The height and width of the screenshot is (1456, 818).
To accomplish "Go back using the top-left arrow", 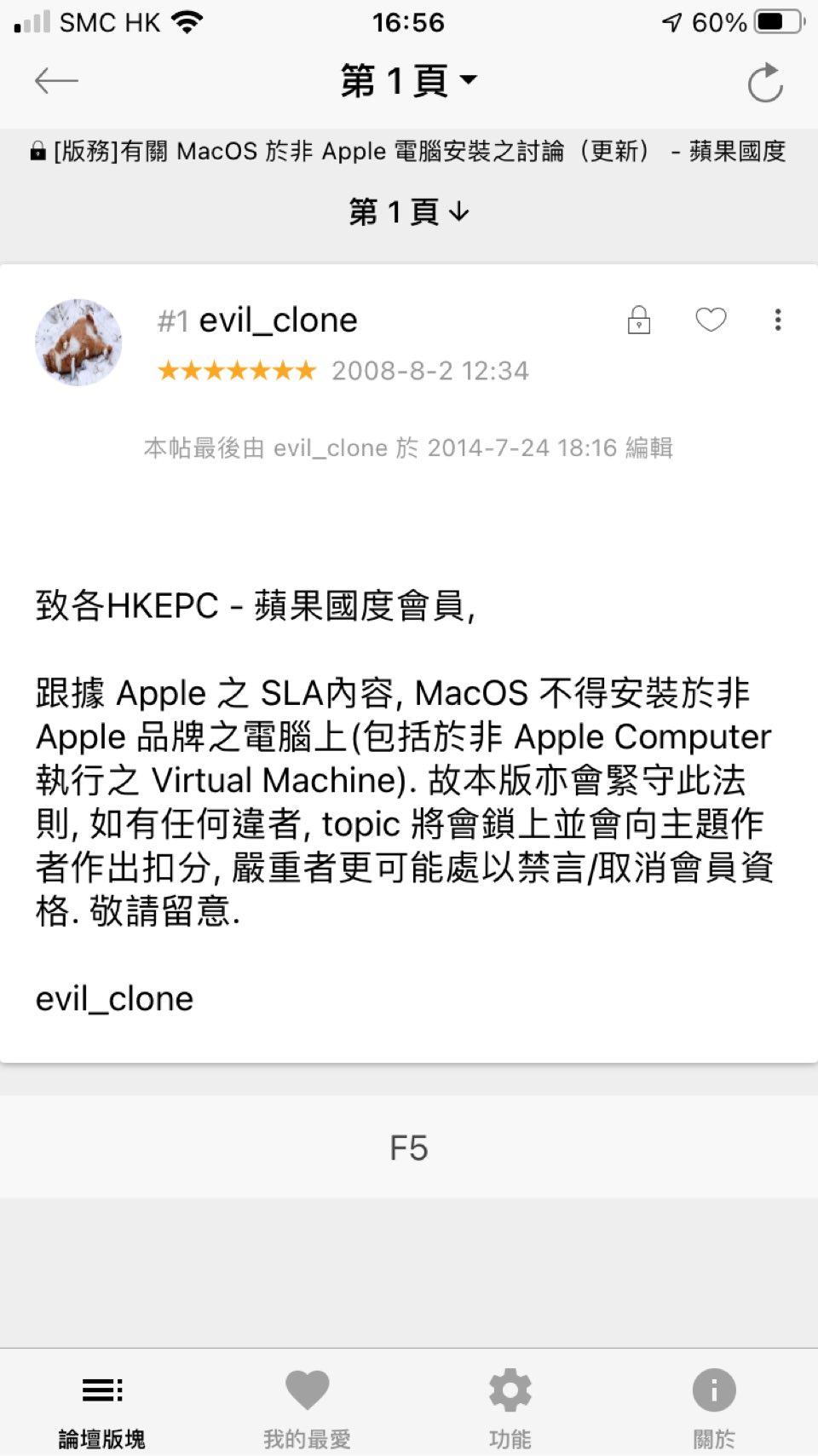I will pos(56,82).
